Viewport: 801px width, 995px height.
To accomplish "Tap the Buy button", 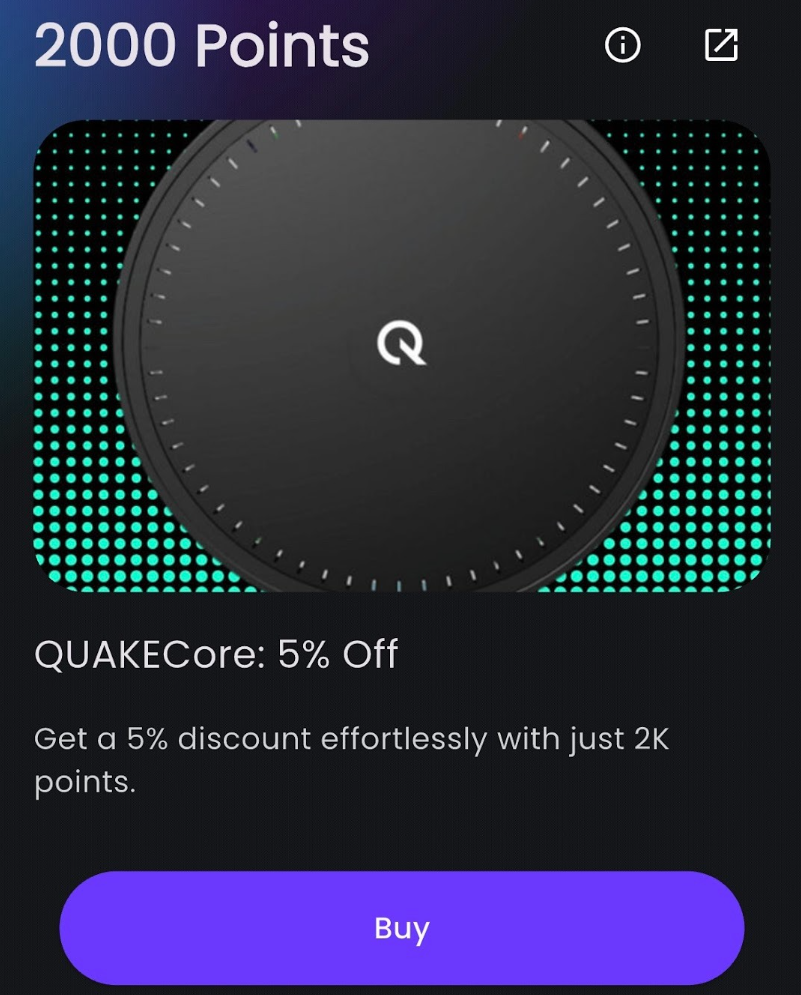I will click(x=402, y=928).
